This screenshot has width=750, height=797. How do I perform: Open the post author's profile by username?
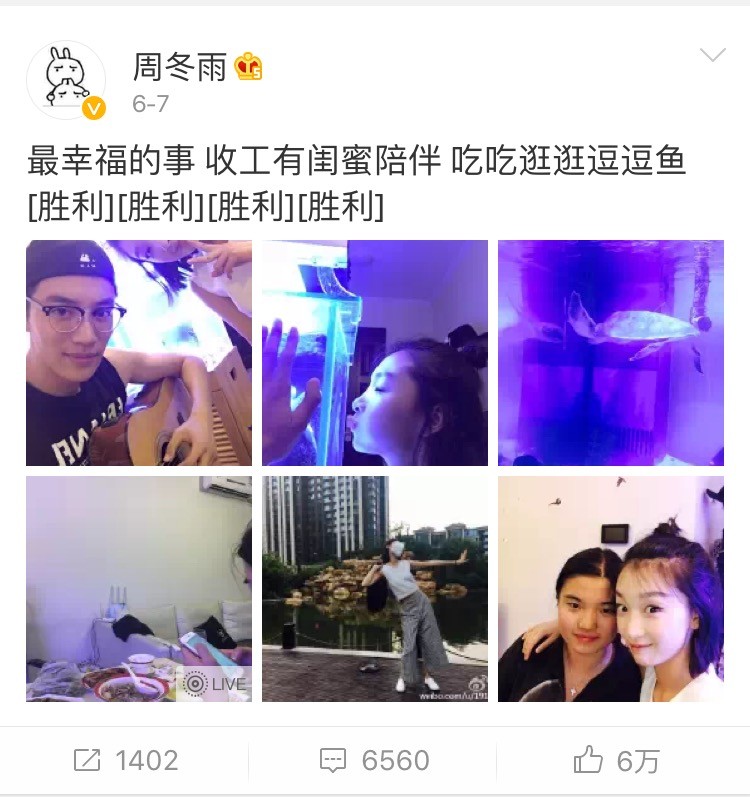point(180,67)
